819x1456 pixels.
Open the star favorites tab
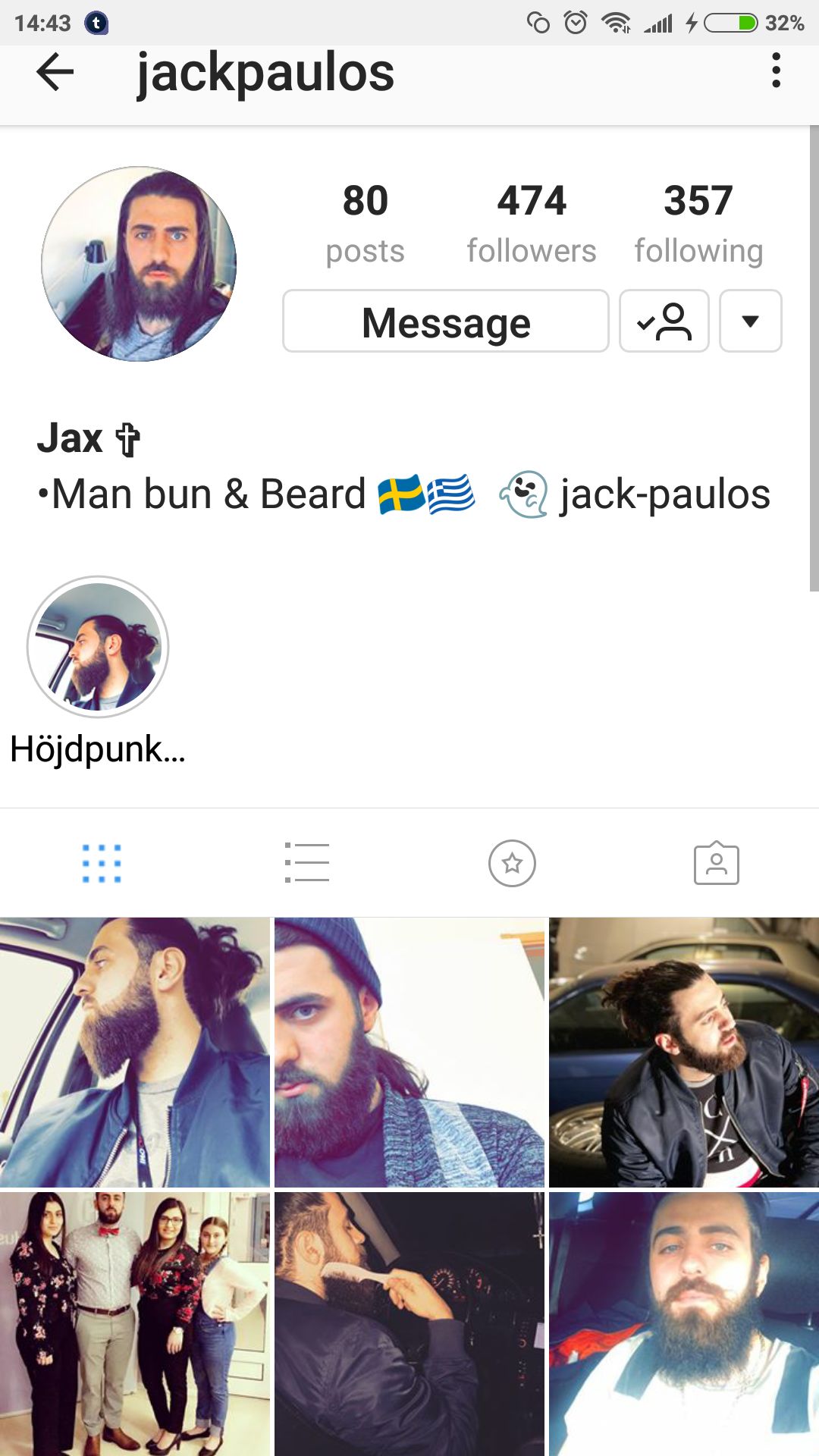512,863
